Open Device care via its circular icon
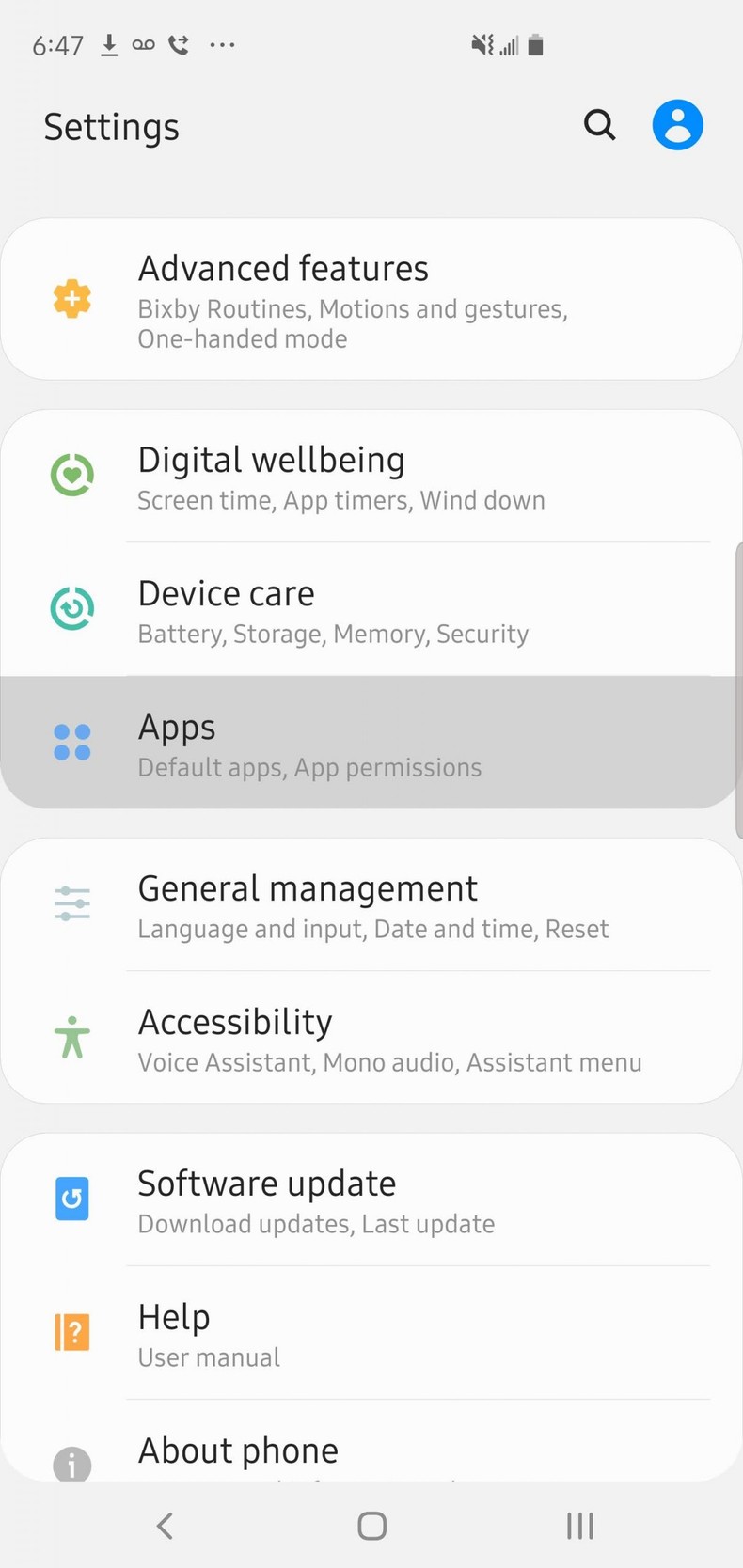The image size is (743, 1568). tap(71, 608)
